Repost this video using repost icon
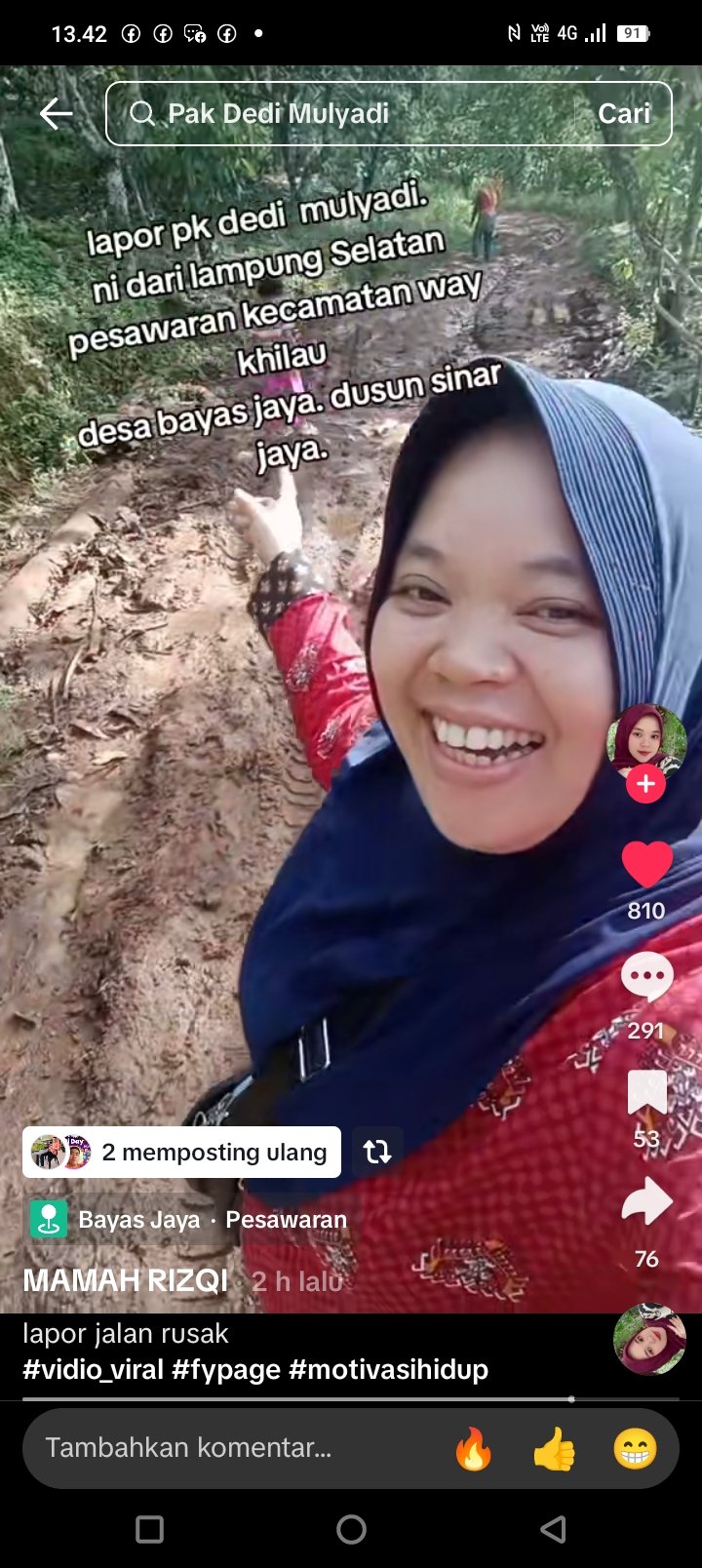702x1568 pixels. 377,1153
